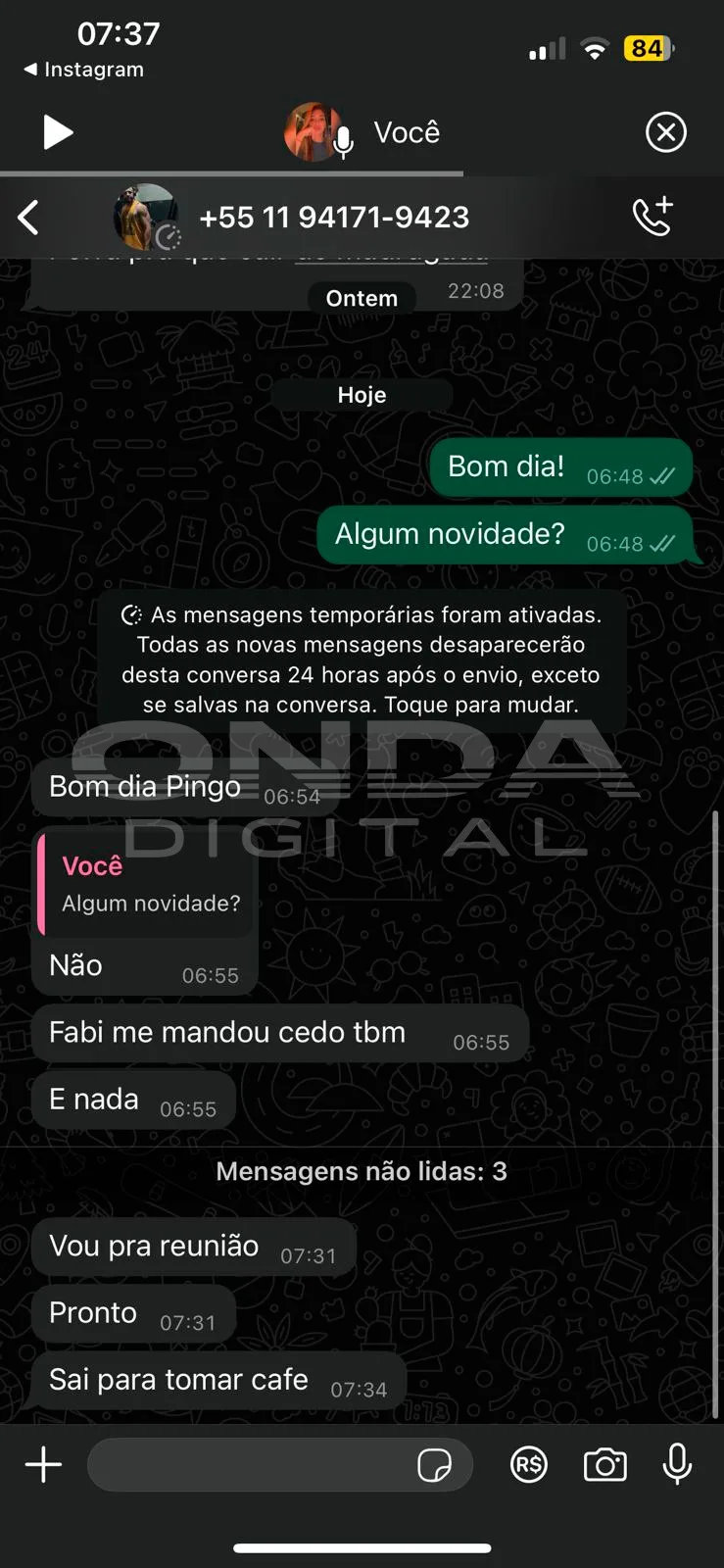Open the R$ payment option
724x1568 pixels.
pos(529,1465)
